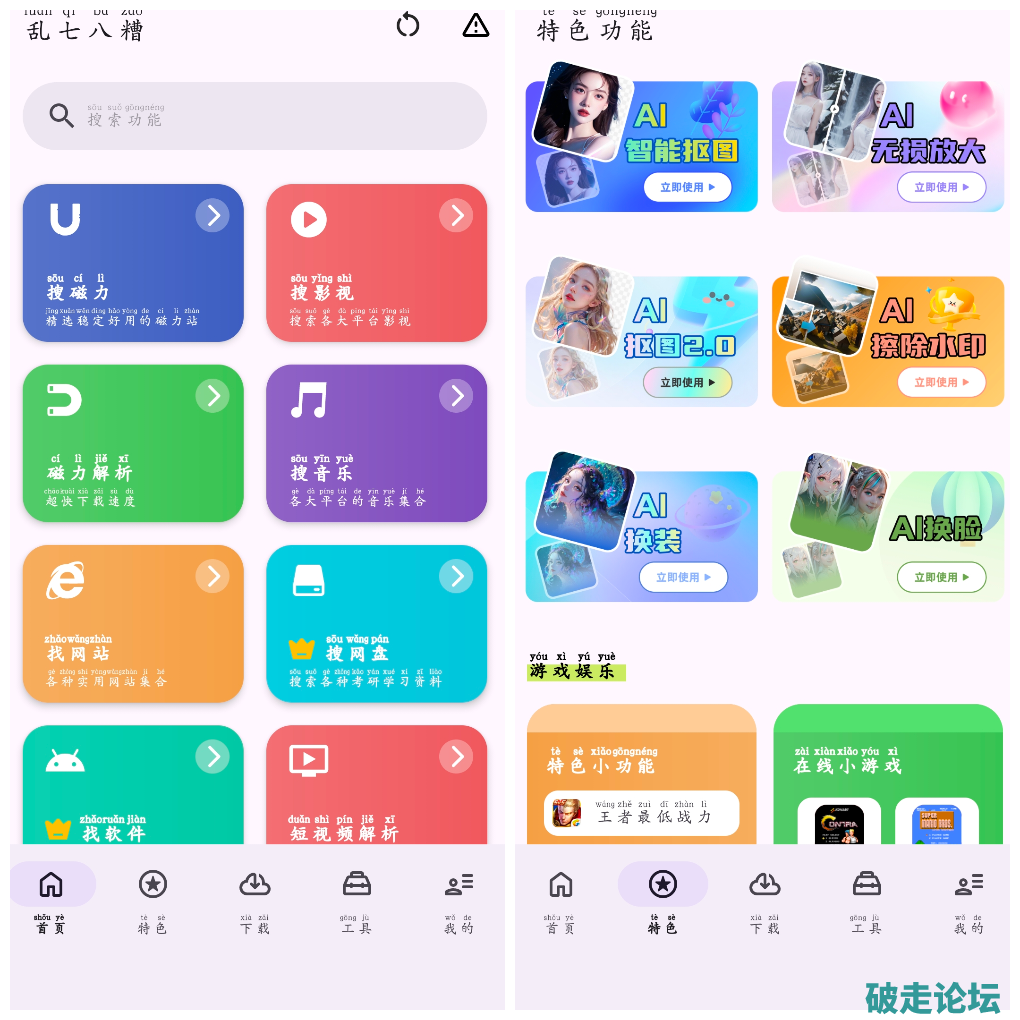
Task: Open the 磁力解析 card
Action: (x=133, y=443)
